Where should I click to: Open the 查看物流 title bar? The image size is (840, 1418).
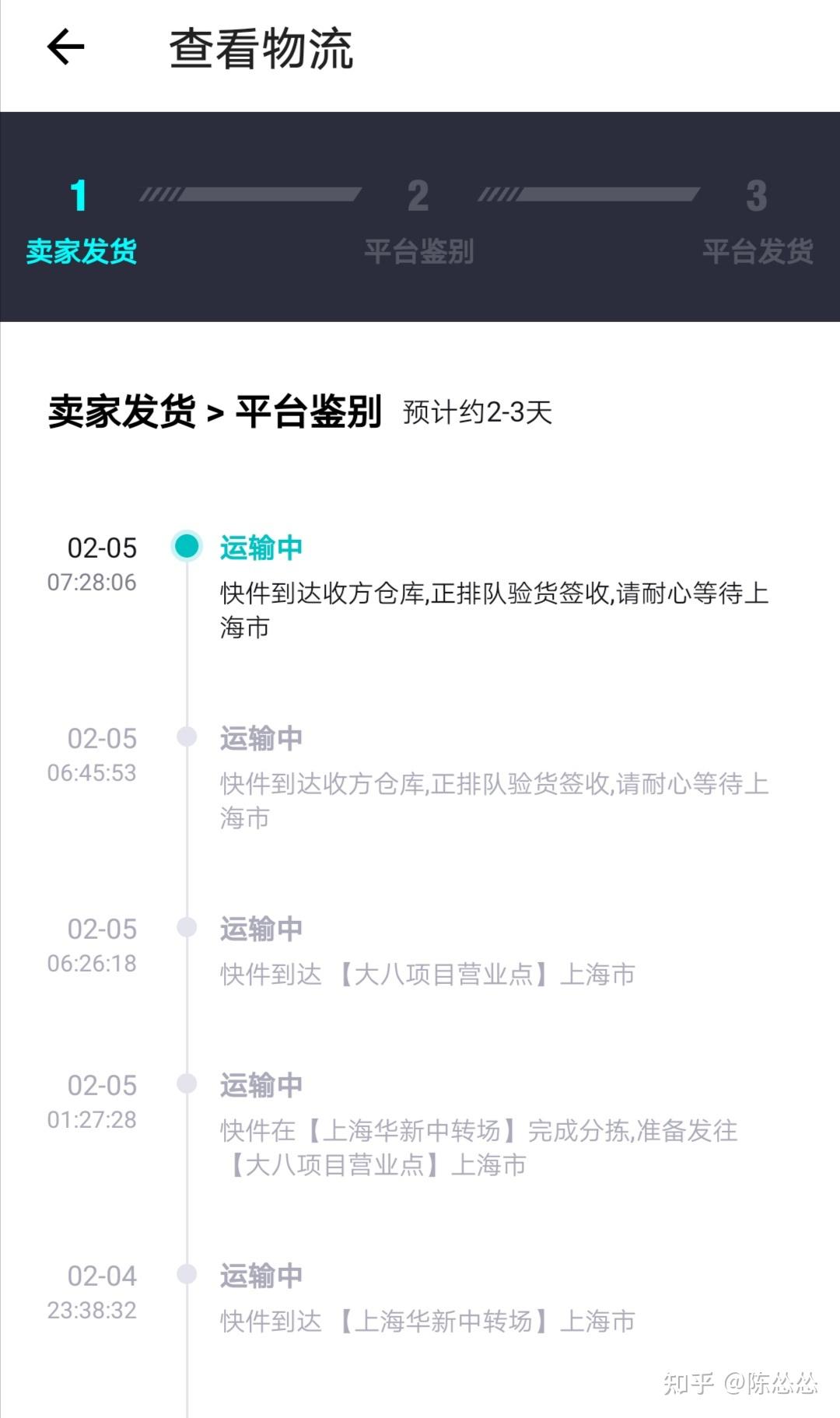tap(262, 47)
